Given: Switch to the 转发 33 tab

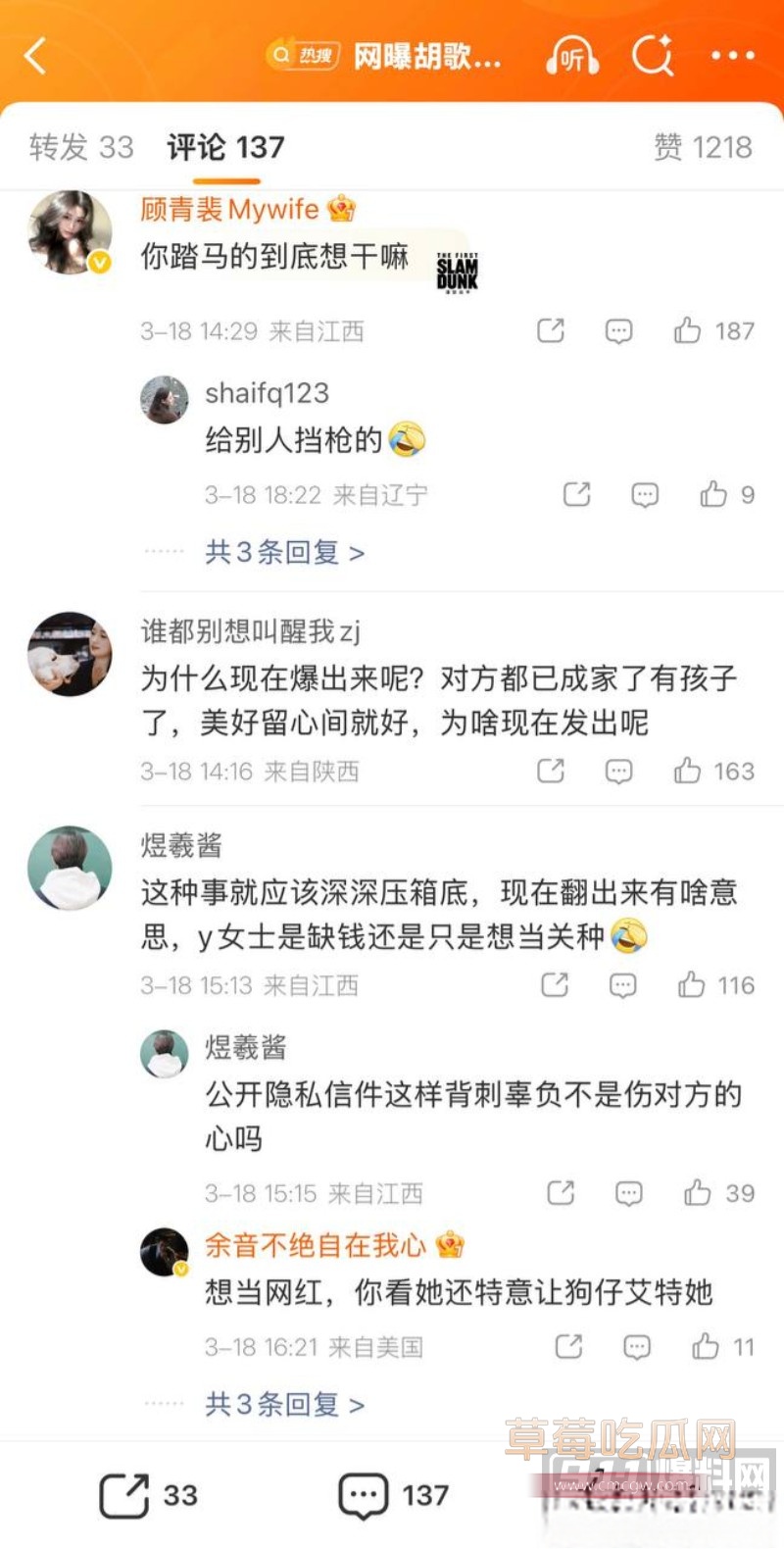Looking at the screenshot, I should click(x=78, y=147).
